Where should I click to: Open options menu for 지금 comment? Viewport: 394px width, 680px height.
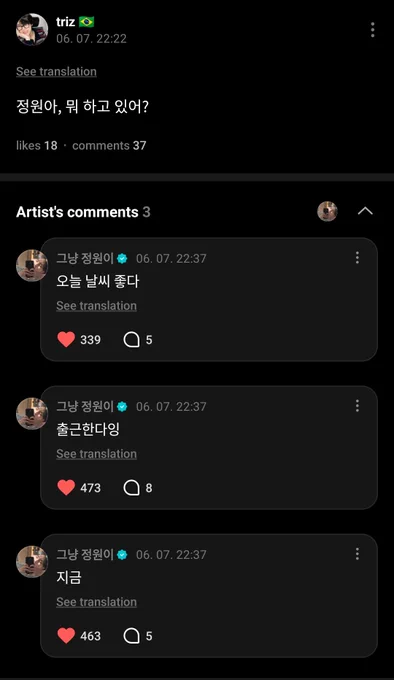[x=357, y=554]
